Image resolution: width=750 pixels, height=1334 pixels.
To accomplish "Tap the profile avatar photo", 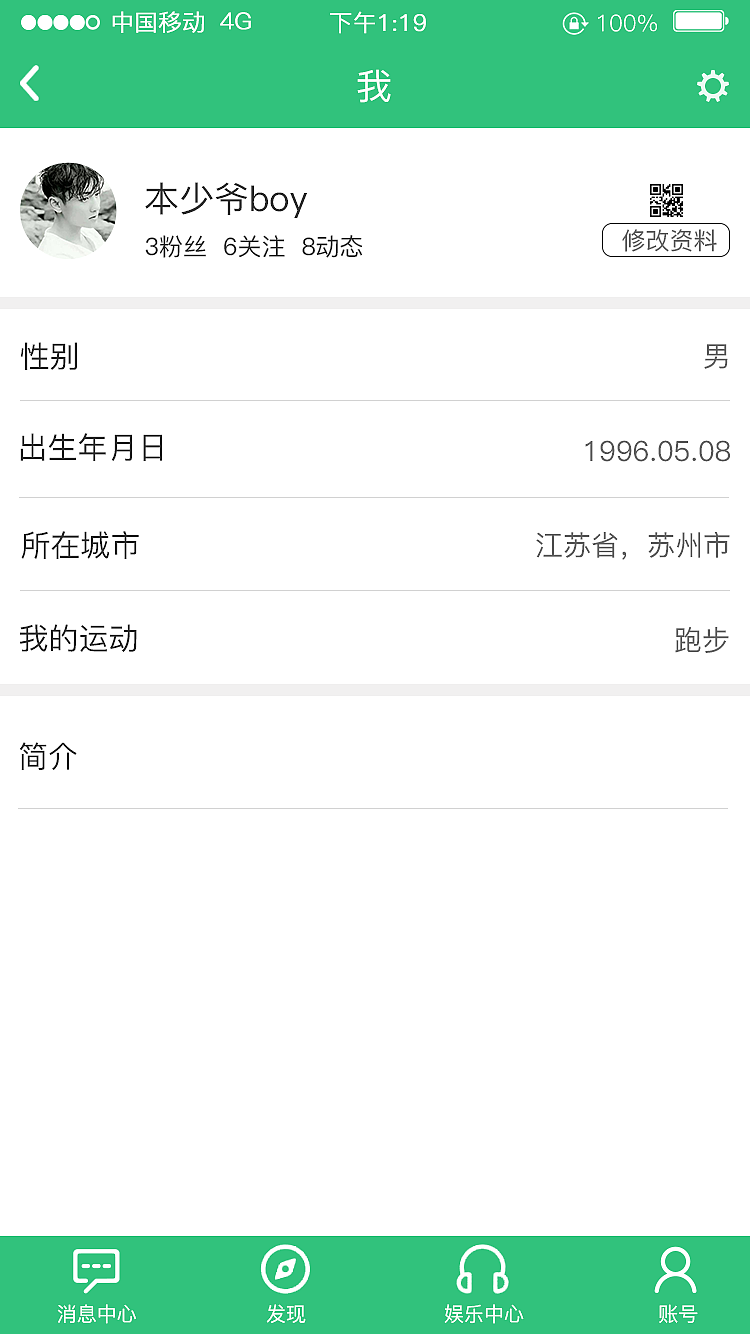I will tap(68, 211).
